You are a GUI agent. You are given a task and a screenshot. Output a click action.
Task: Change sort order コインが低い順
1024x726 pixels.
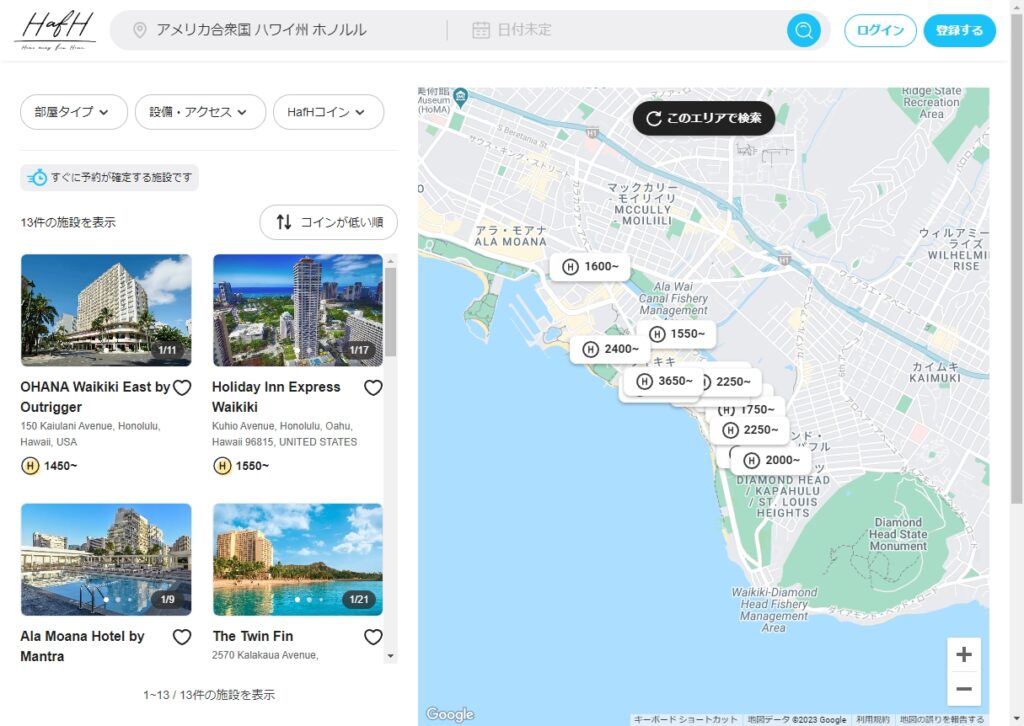(328, 222)
